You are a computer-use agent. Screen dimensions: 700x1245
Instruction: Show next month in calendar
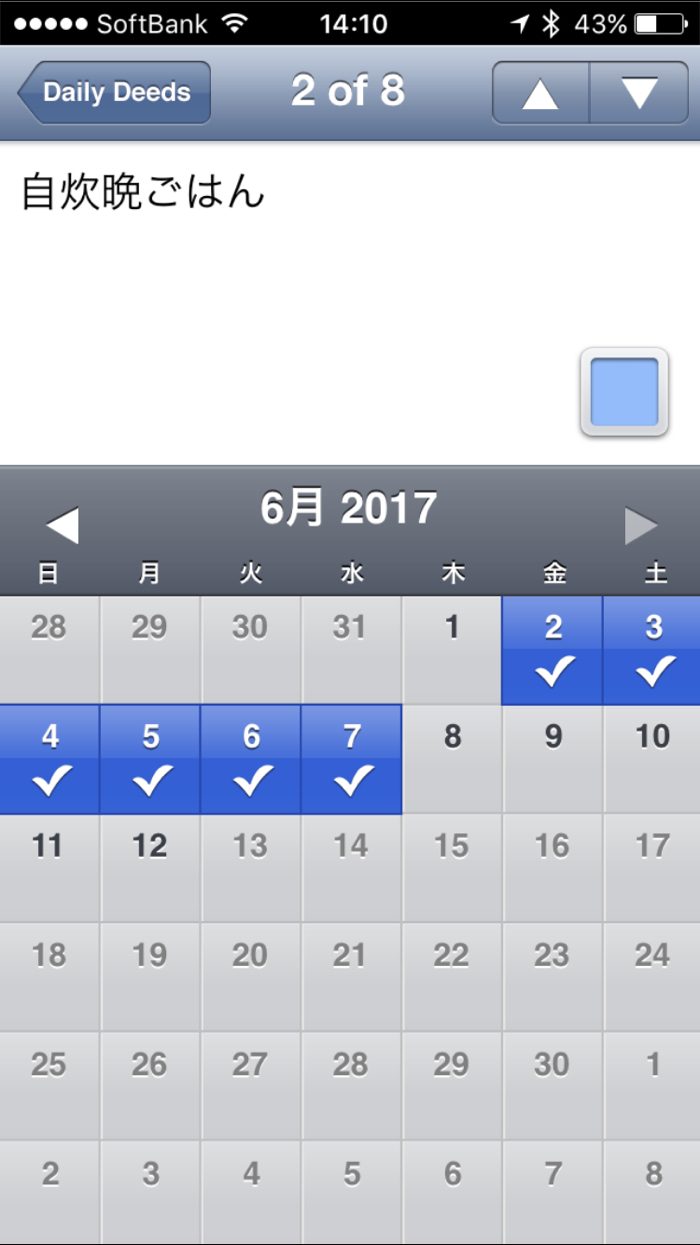(640, 526)
